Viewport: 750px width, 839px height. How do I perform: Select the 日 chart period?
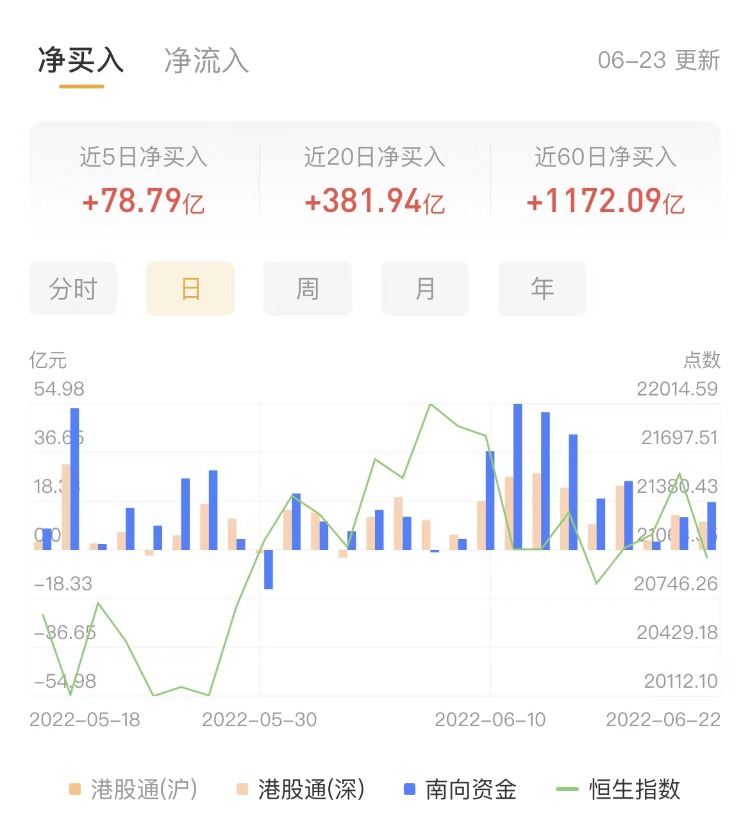click(190, 289)
